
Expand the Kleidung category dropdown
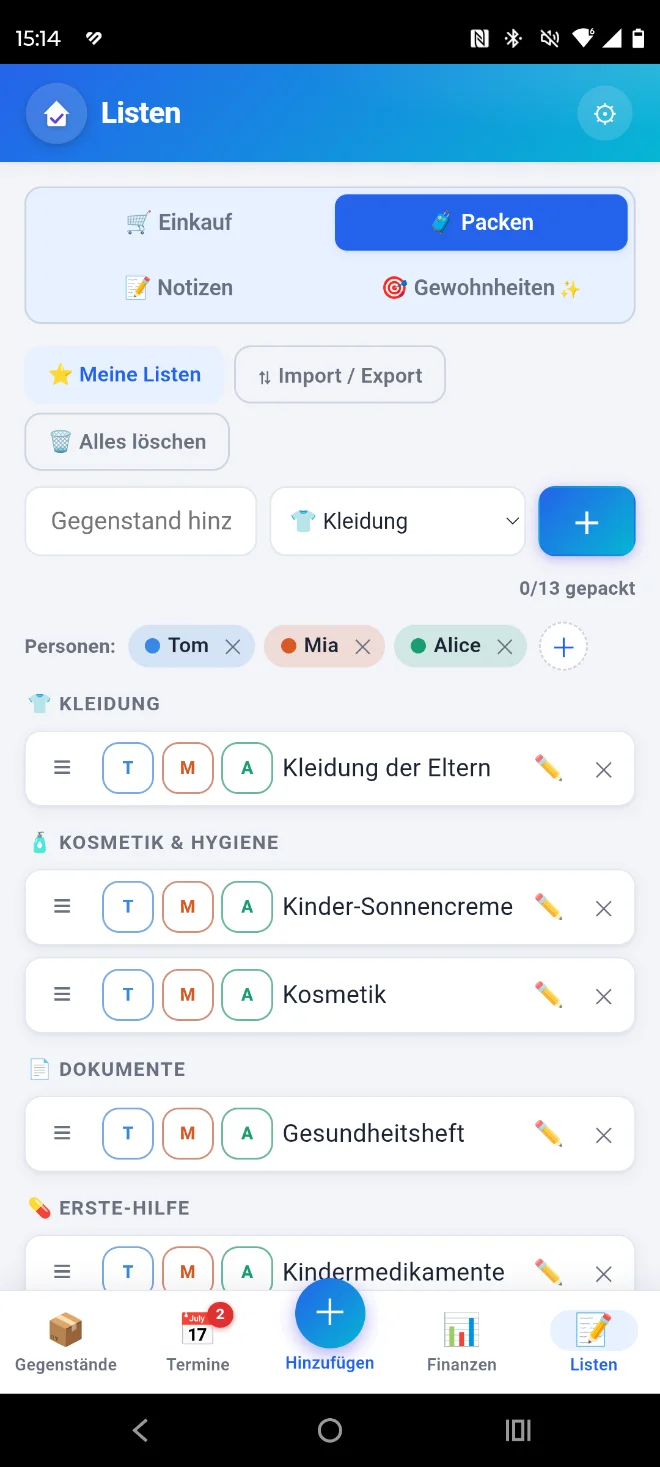click(x=398, y=521)
